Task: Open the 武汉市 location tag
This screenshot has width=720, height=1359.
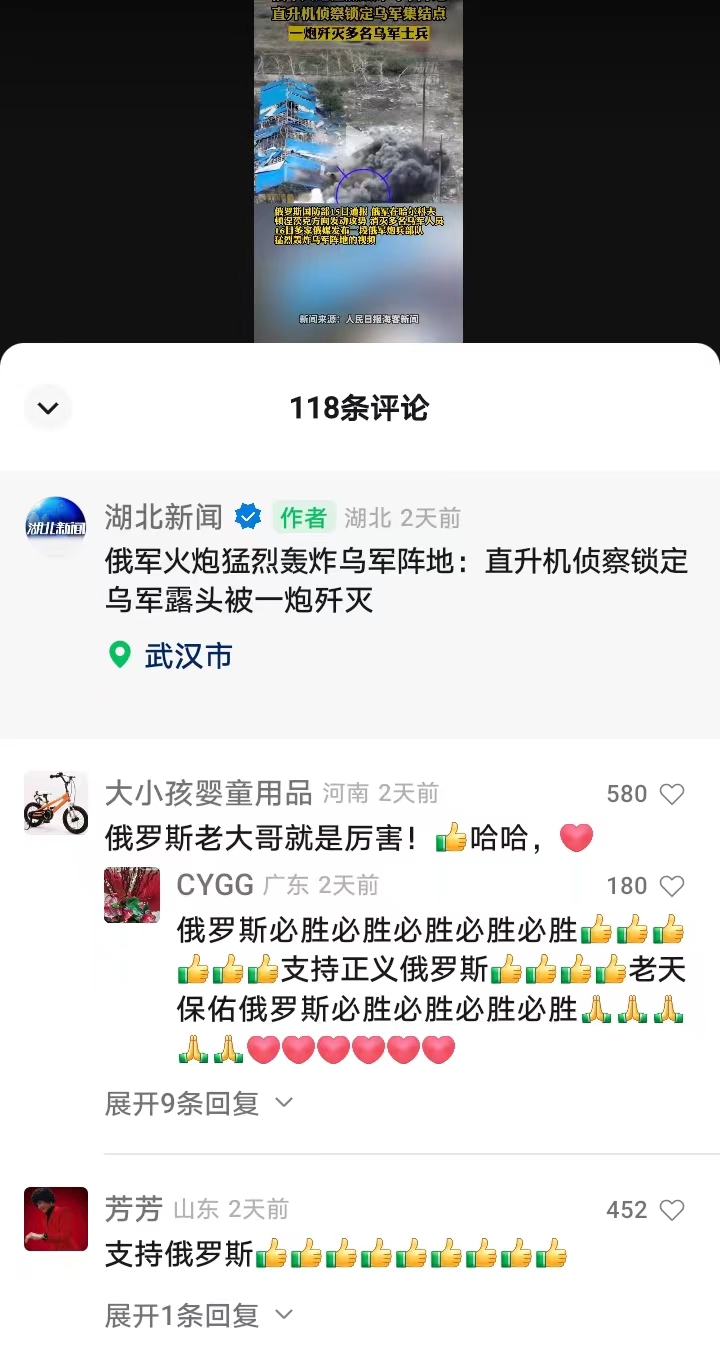Action: coord(171,656)
